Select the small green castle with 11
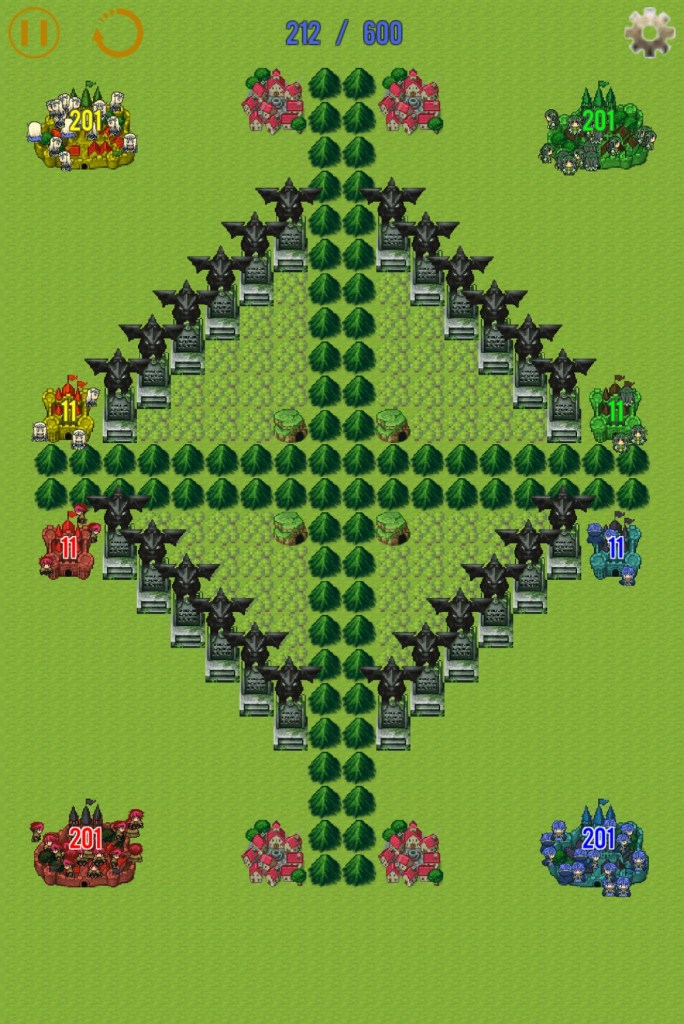The image size is (684, 1024). click(x=615, y=412)
